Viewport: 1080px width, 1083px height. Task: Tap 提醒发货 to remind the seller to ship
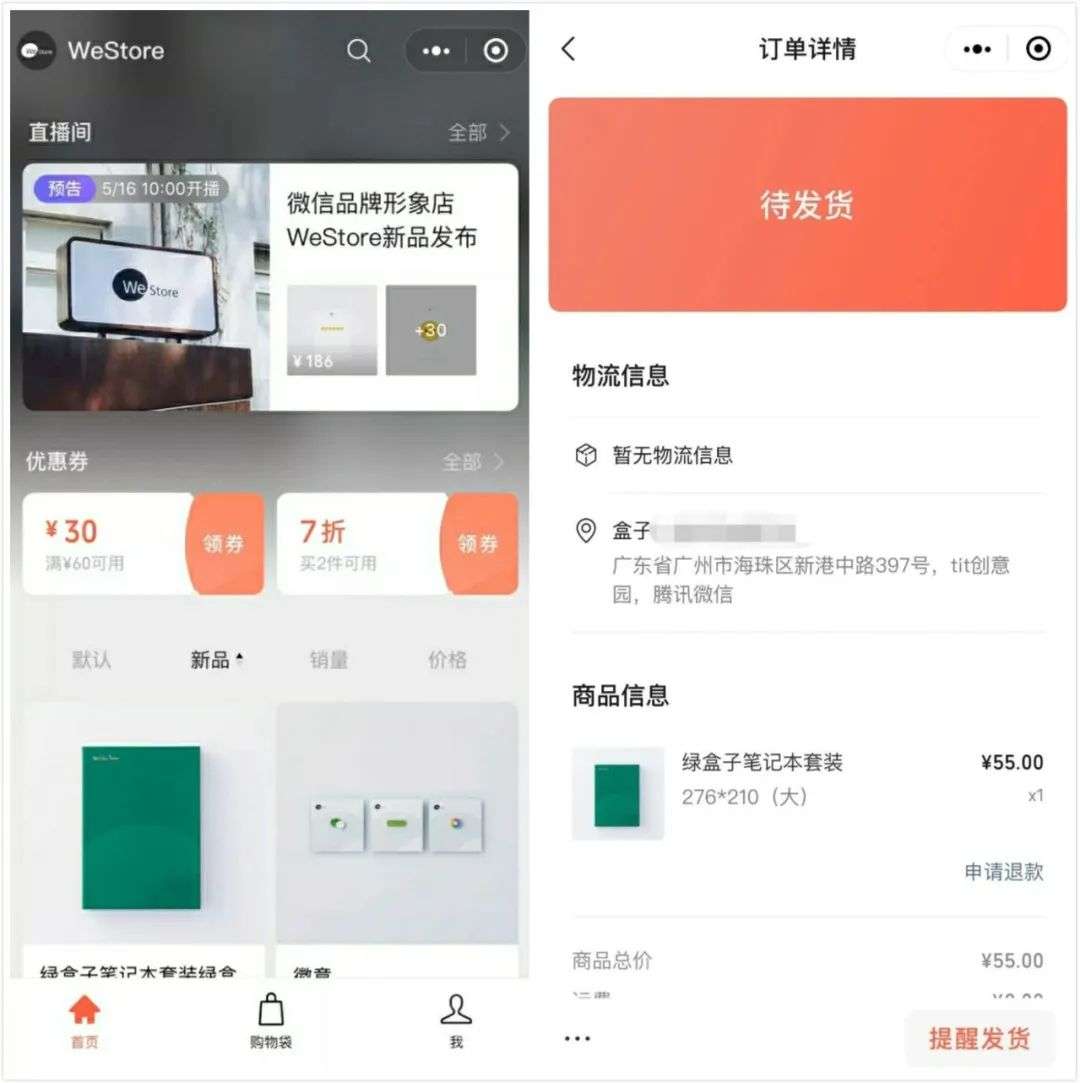[x=979, y=1038]
